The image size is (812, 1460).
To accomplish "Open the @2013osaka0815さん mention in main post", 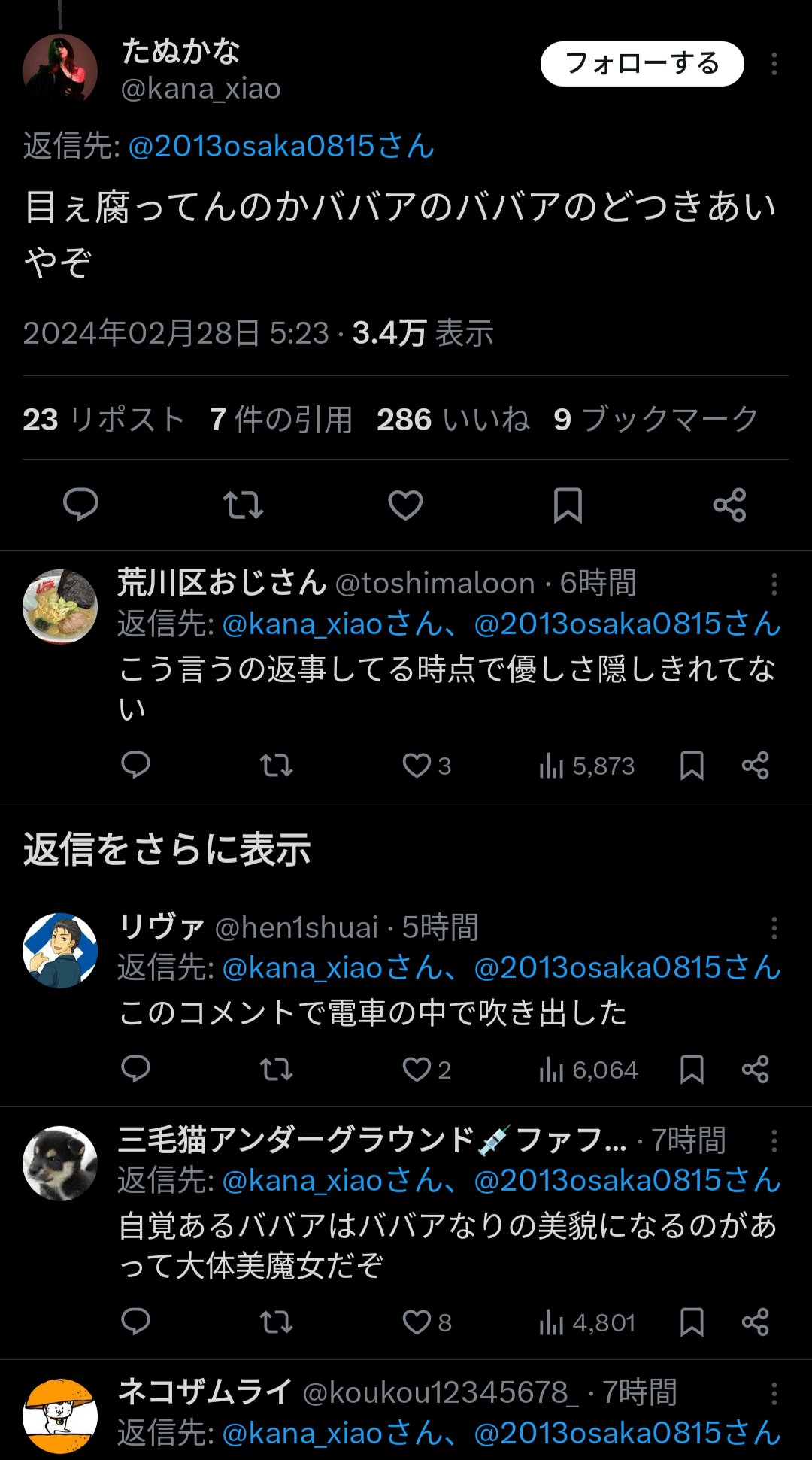I will click(x=281, y=146).
